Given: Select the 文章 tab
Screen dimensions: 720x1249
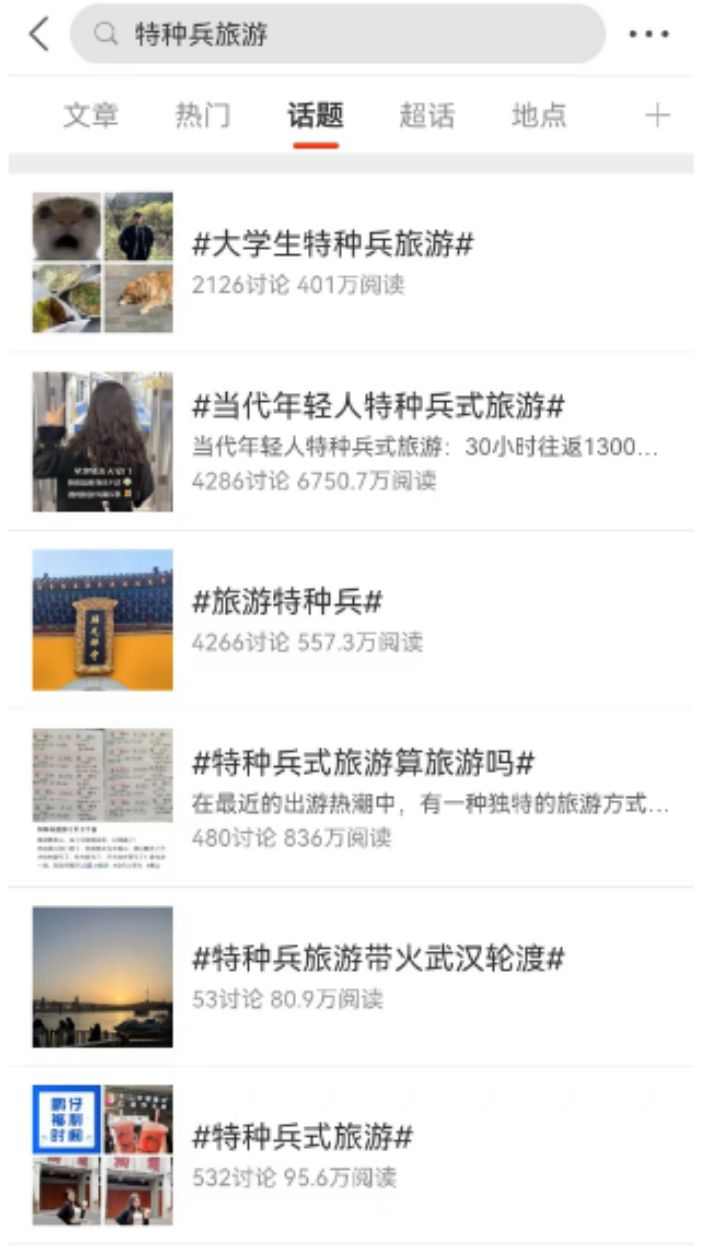Looking at the screenshot, I should pos(92,115).
